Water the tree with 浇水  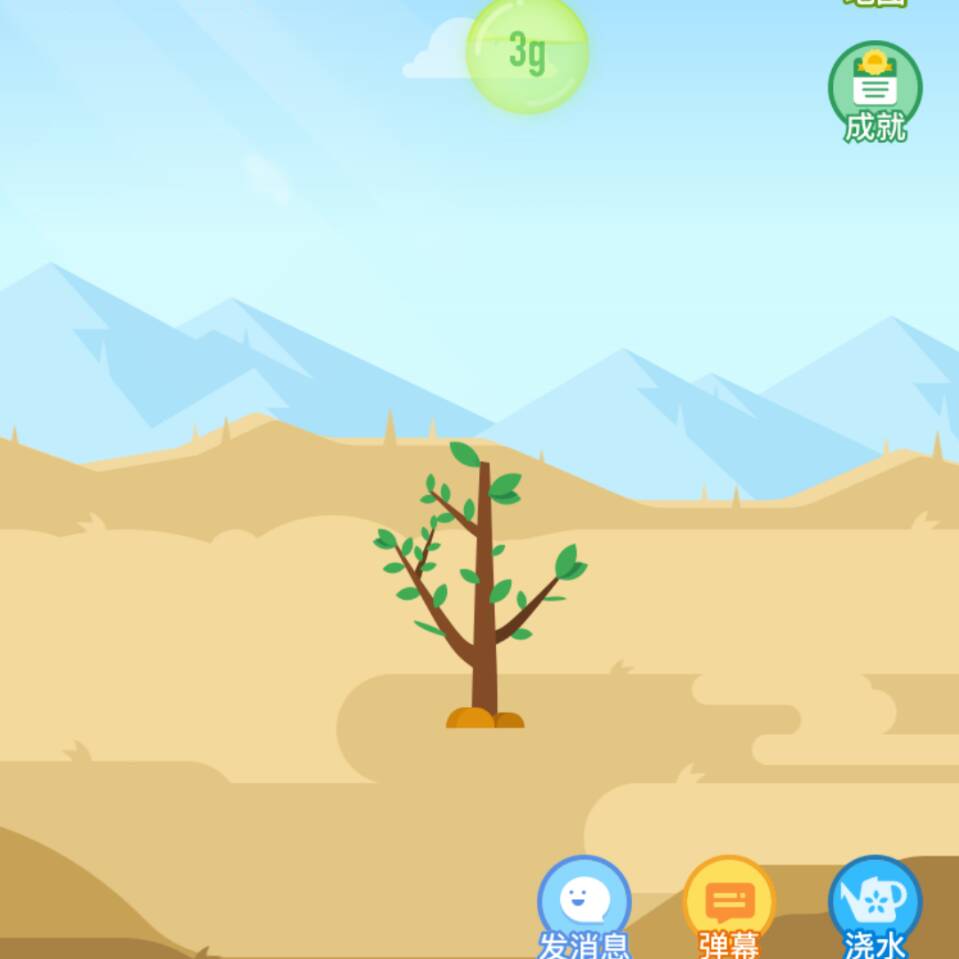(x=875, y=904)
